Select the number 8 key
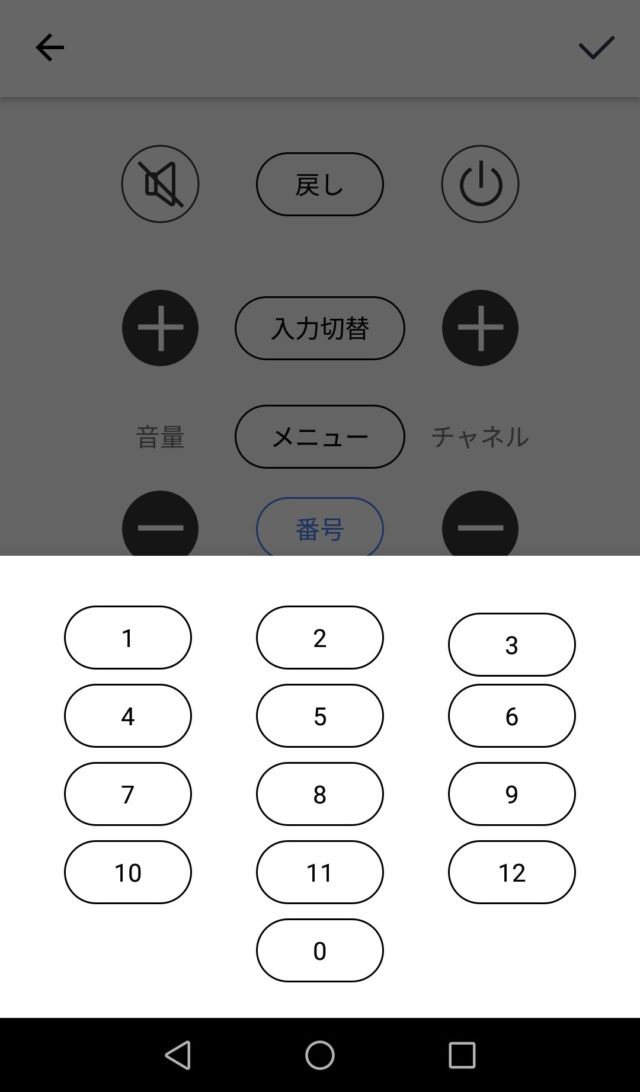The width and height of the screenshot is (640, 1092). [x=320, y=794]
